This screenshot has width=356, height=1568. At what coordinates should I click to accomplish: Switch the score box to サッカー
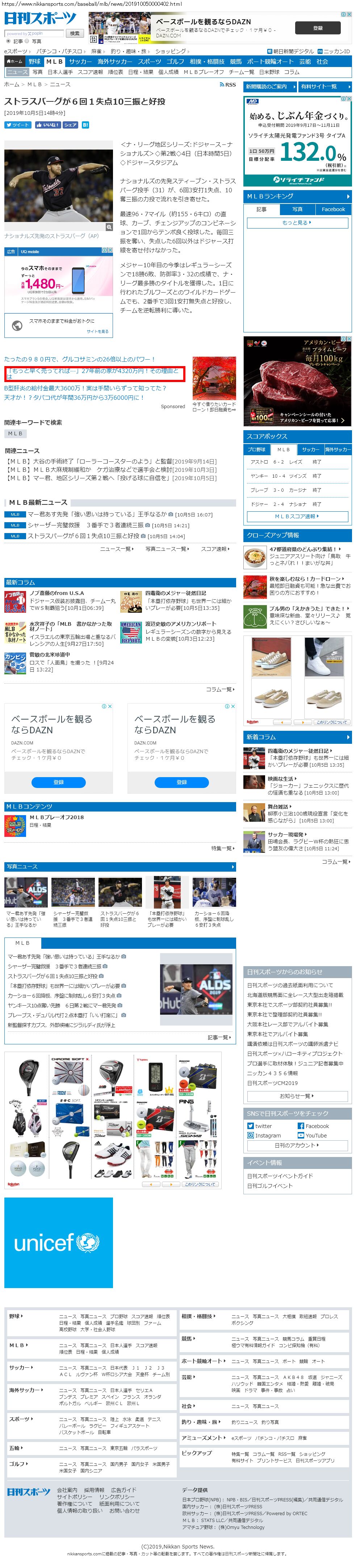coord(310,449)
